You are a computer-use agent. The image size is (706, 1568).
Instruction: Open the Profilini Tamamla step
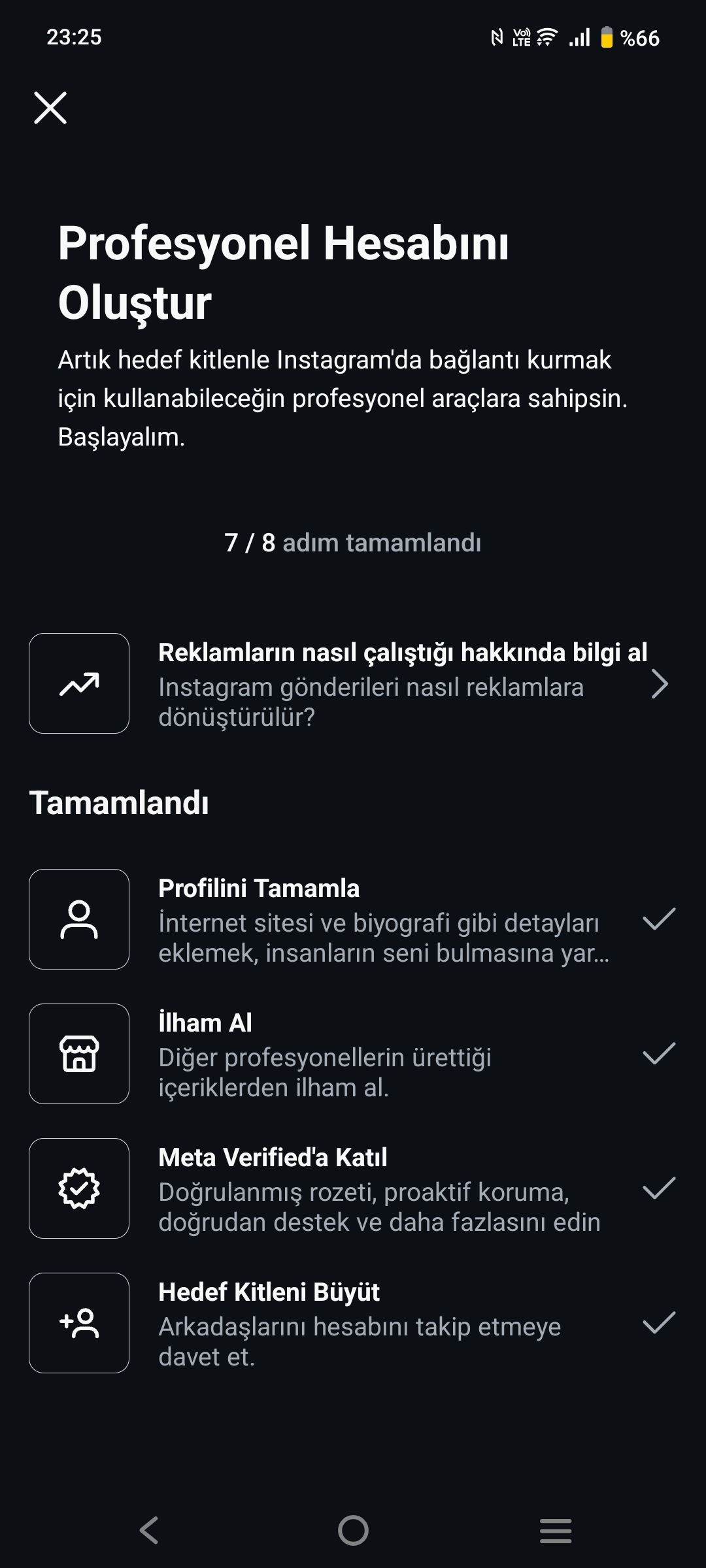(x=353, y=920)
